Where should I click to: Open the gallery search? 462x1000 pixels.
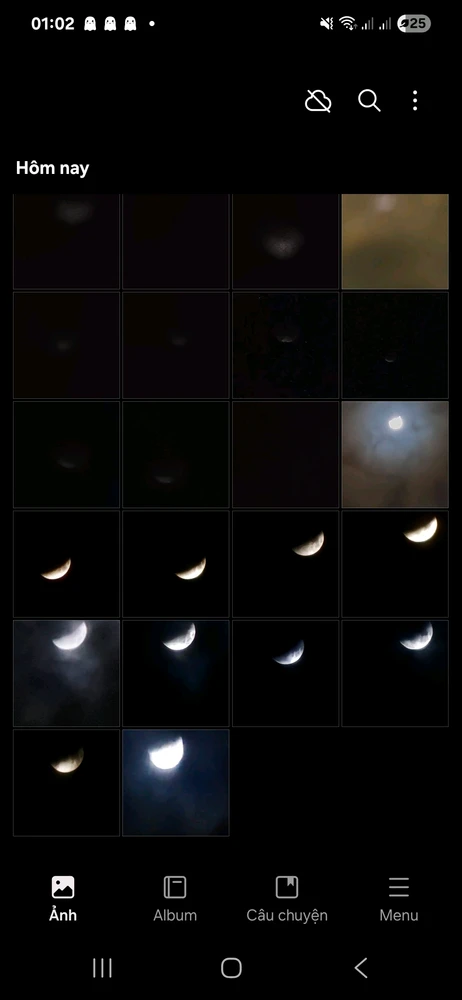pos(369,101)
